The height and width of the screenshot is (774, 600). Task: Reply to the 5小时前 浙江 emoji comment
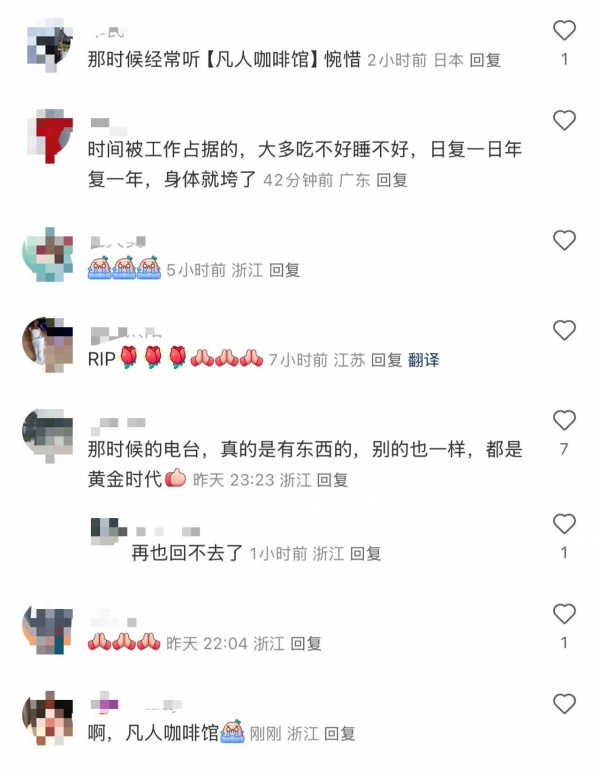(284, 270)
